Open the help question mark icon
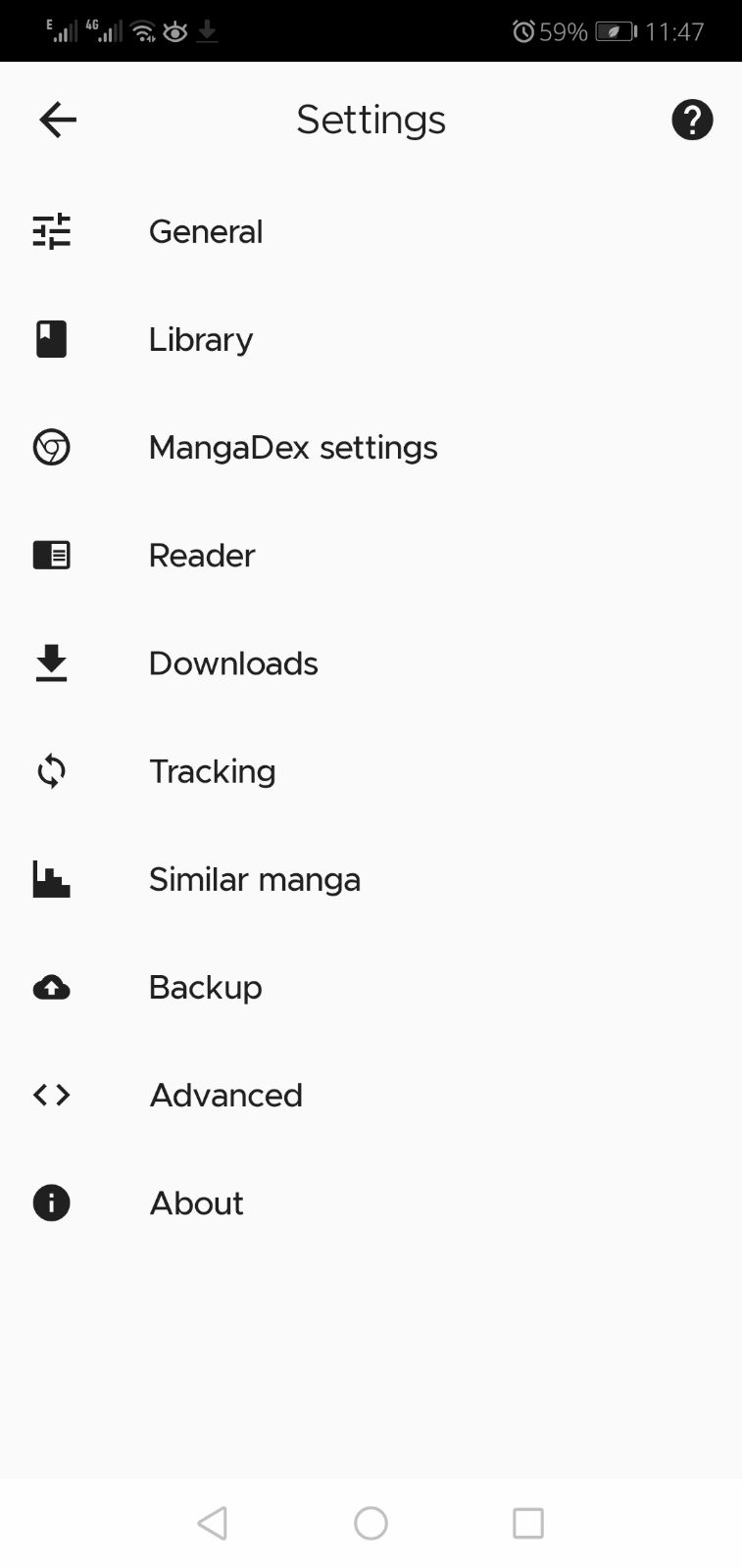Screen dimensions: 742x1568 [691, 120]
